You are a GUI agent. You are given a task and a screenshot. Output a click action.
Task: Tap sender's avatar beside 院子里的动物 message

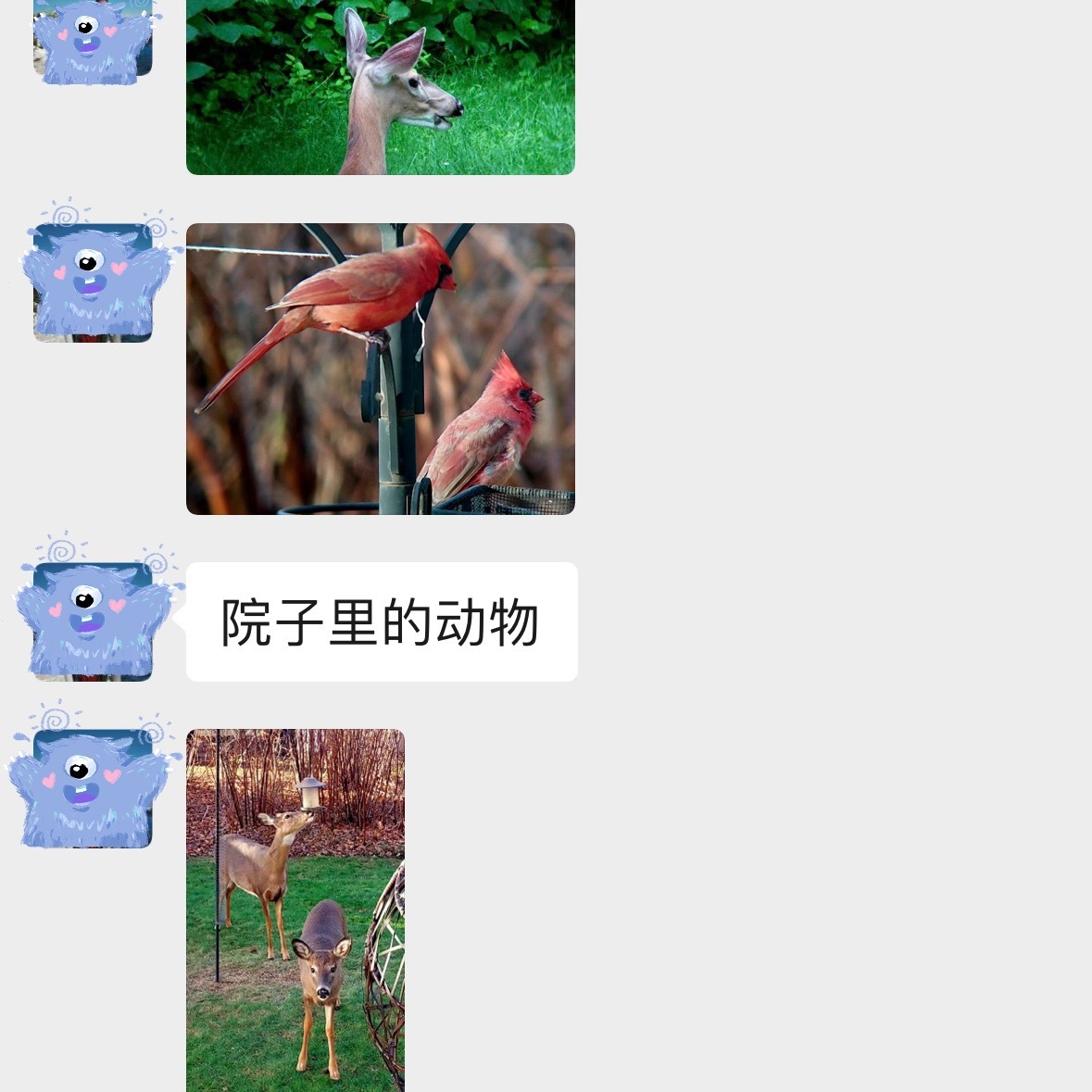(93, 621)
